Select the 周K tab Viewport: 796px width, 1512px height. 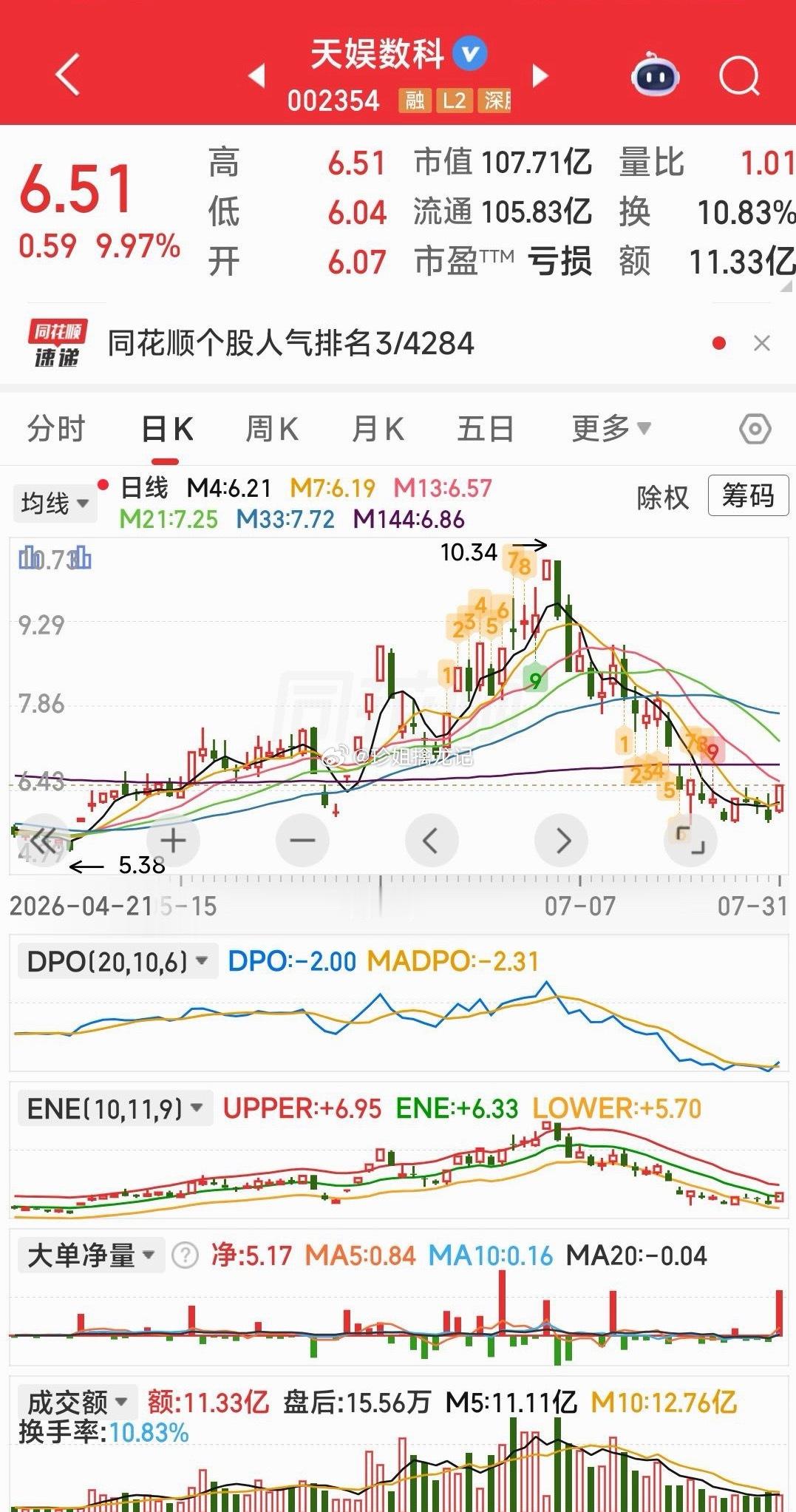271,429
